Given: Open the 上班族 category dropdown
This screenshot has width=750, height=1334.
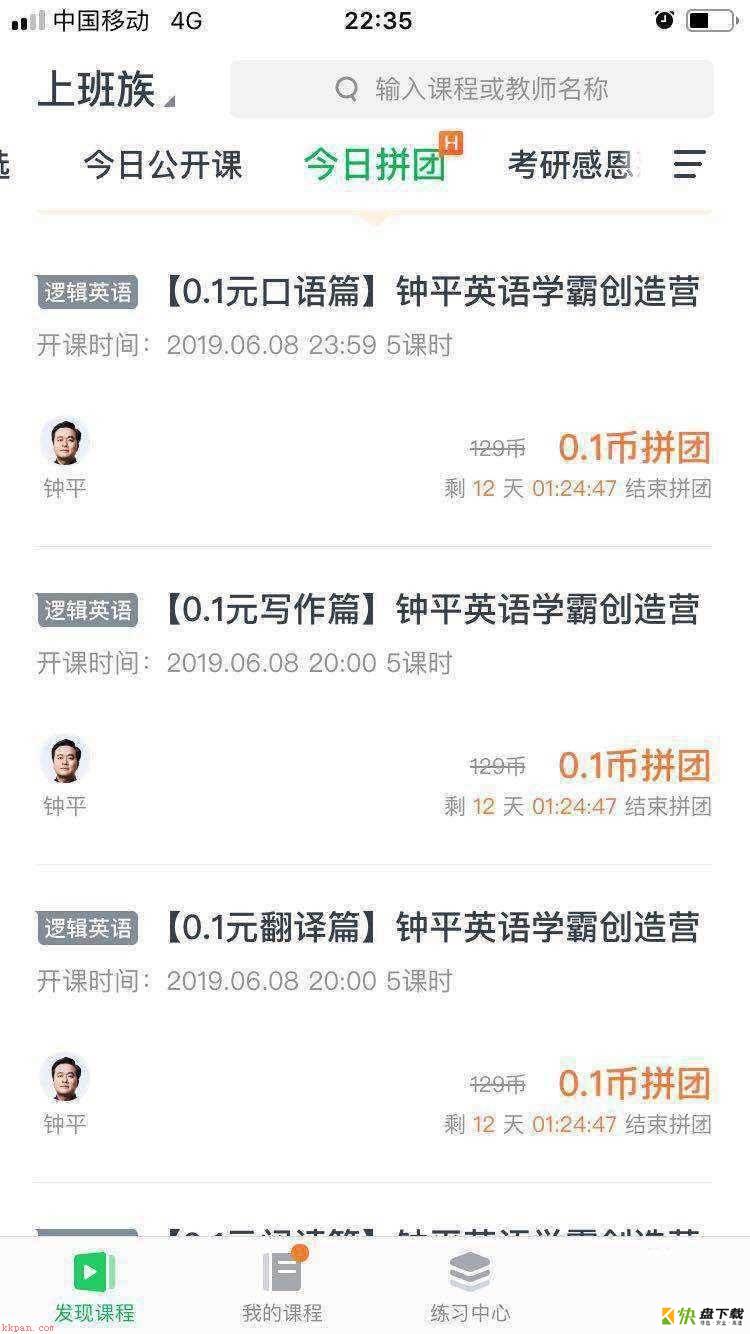Looking at the screenshot, I should pyautogui.click(x=105, y=90).
